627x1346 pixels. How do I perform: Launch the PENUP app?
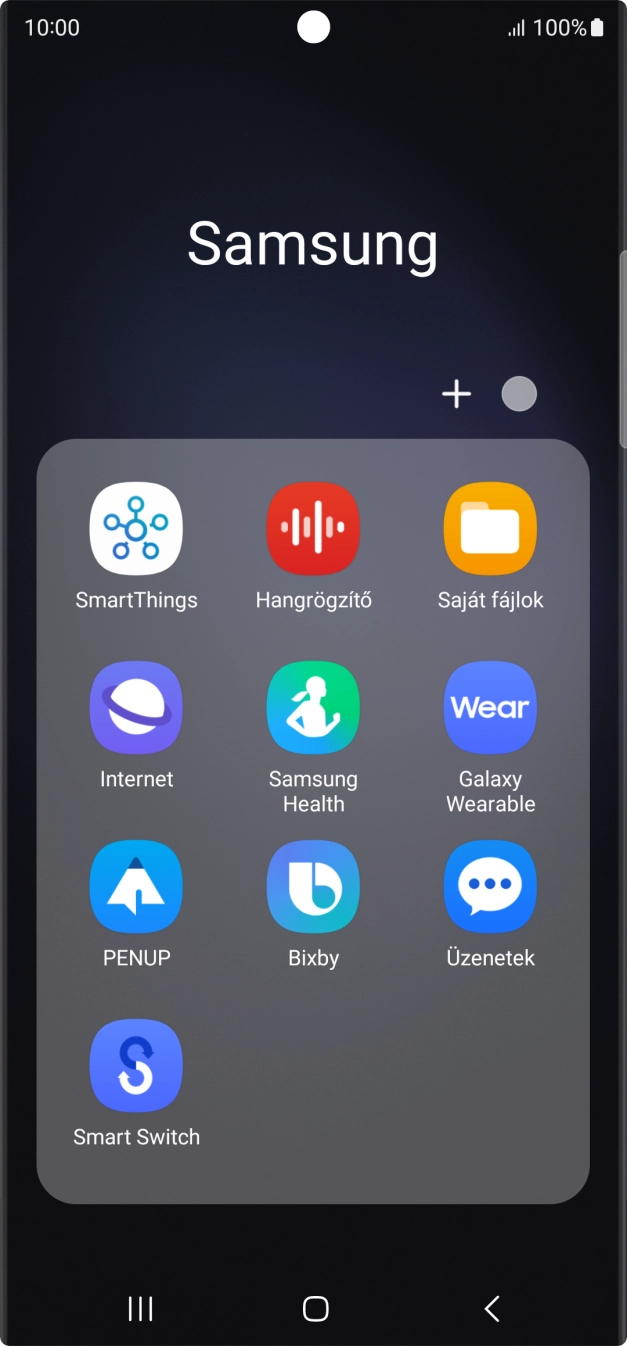tap(136, 887)
